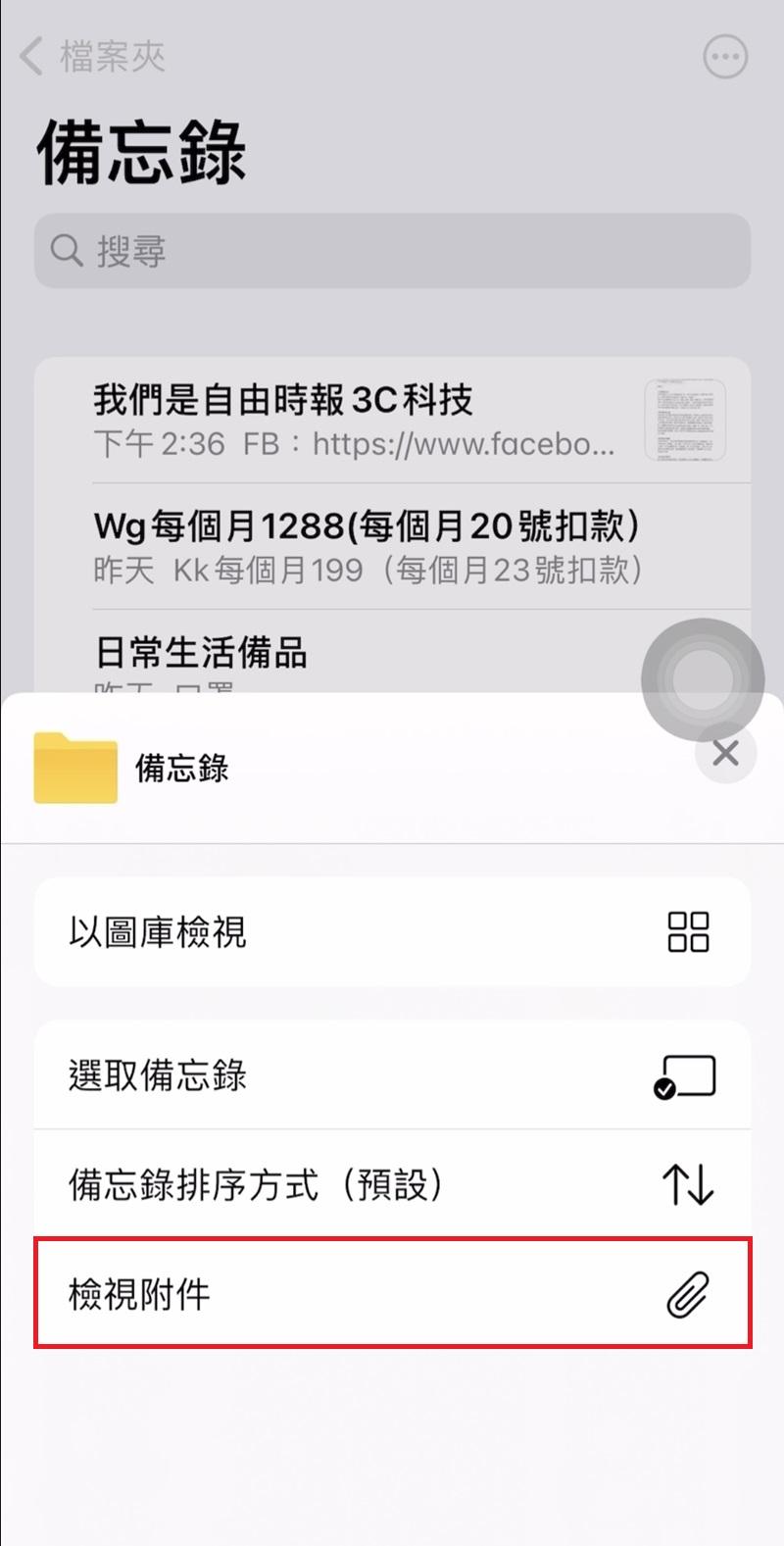
Task: Tap the 備忘錄 sheet title label
Action: pos(180,769)
